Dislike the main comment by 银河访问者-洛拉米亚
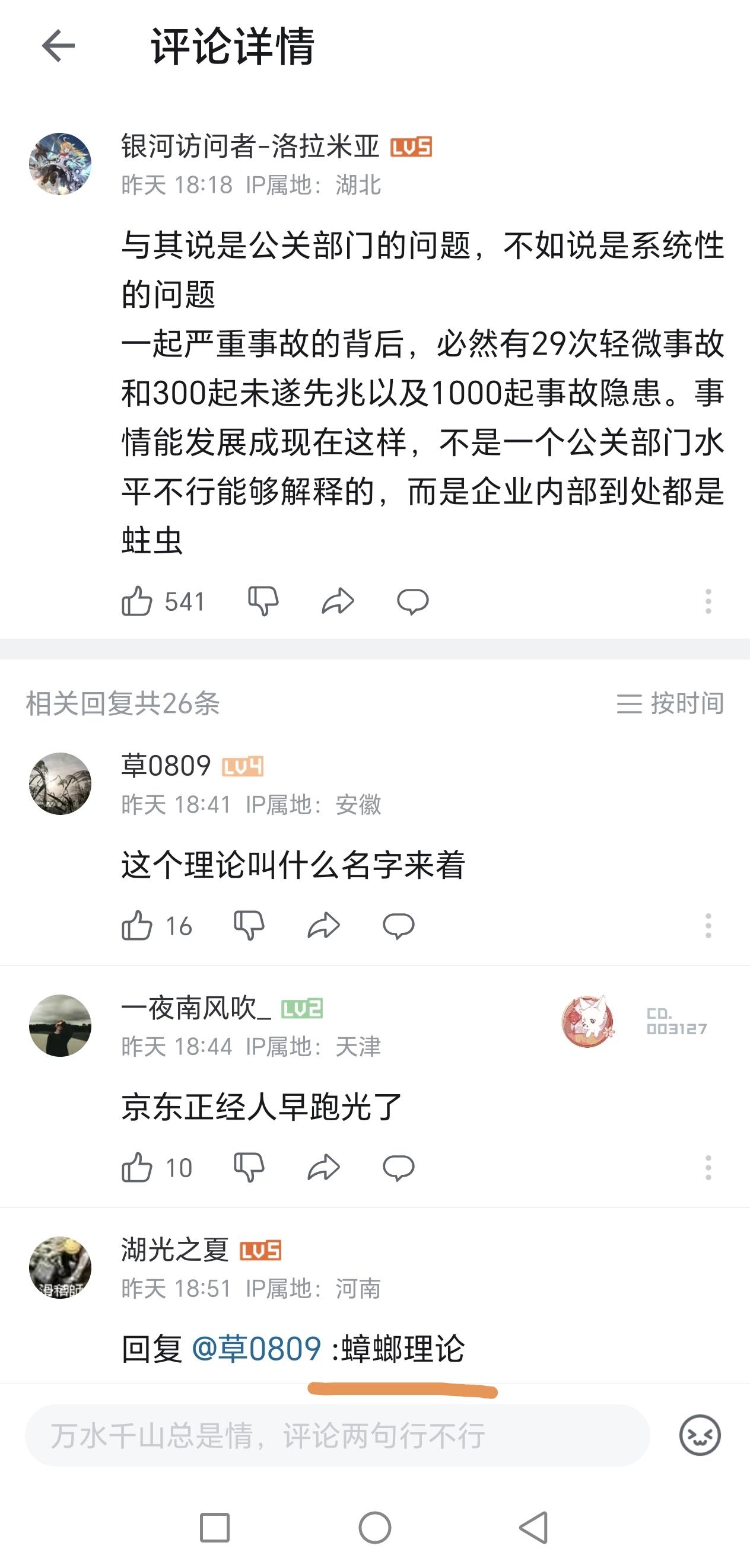 [x=263, y=601]
